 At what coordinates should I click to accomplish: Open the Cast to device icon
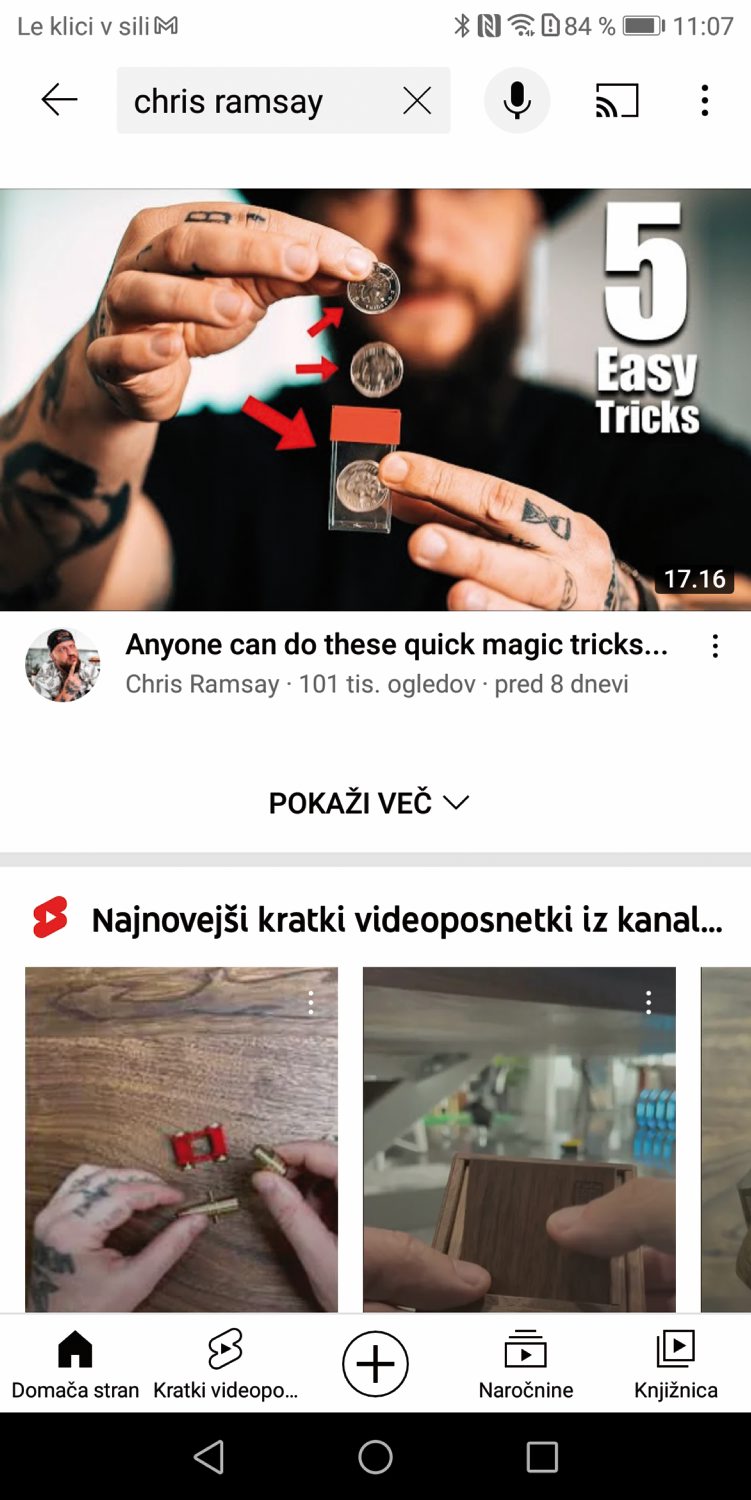pyautogui.click(x=617, y=100)
